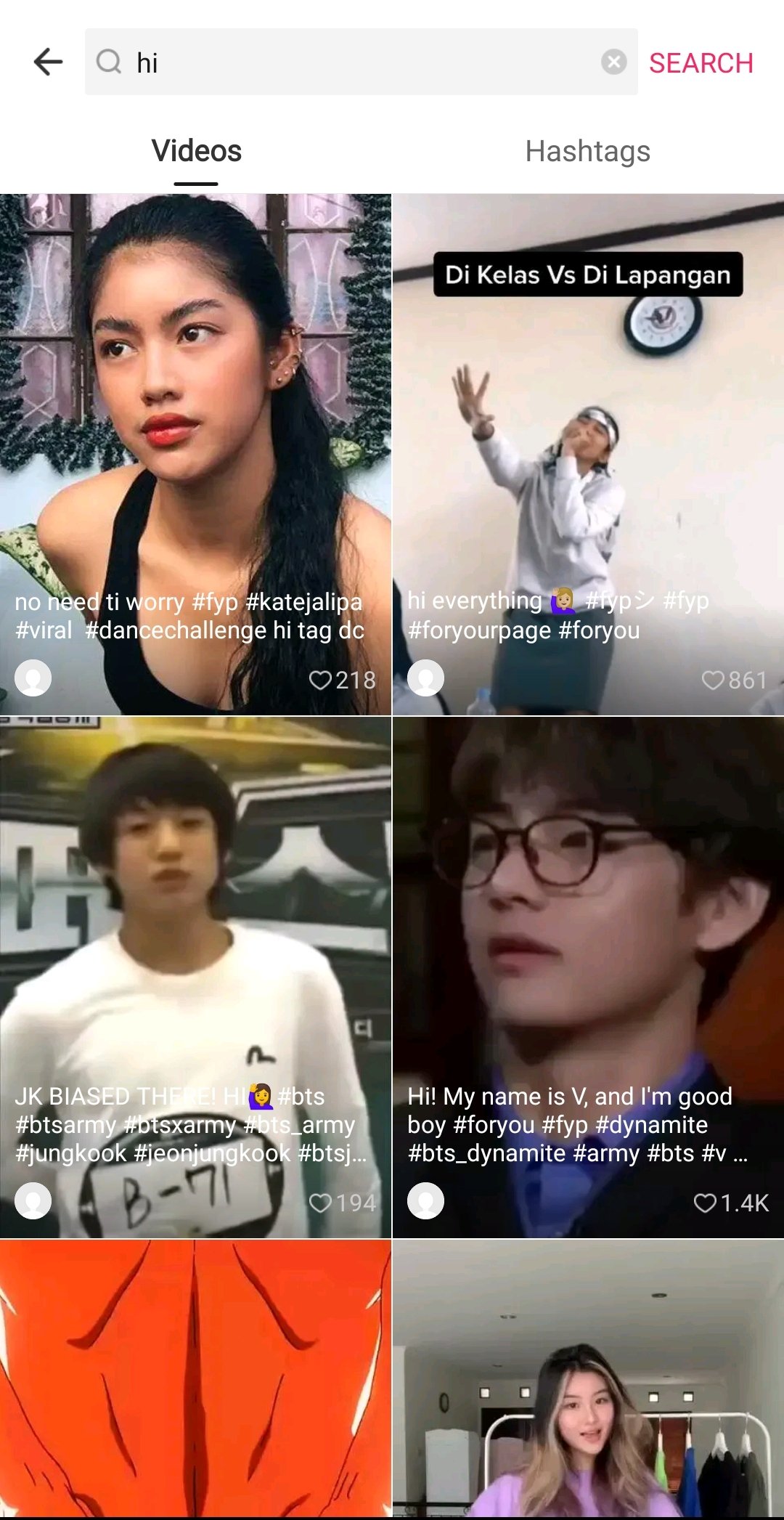Open the uploader avatar on "hi everything" video
Image resolution: width=784 pixels, height=1520 pixels.
click(425, 678)
